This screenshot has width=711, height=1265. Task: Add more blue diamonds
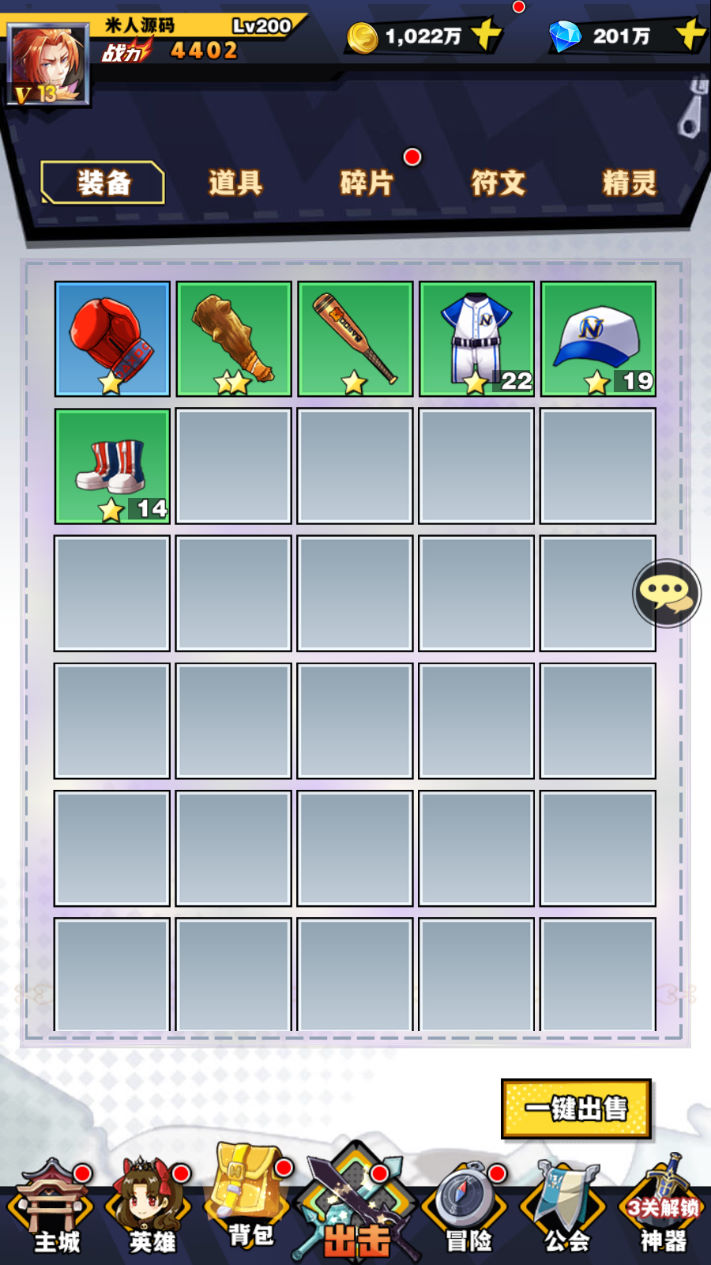[689, 35]
